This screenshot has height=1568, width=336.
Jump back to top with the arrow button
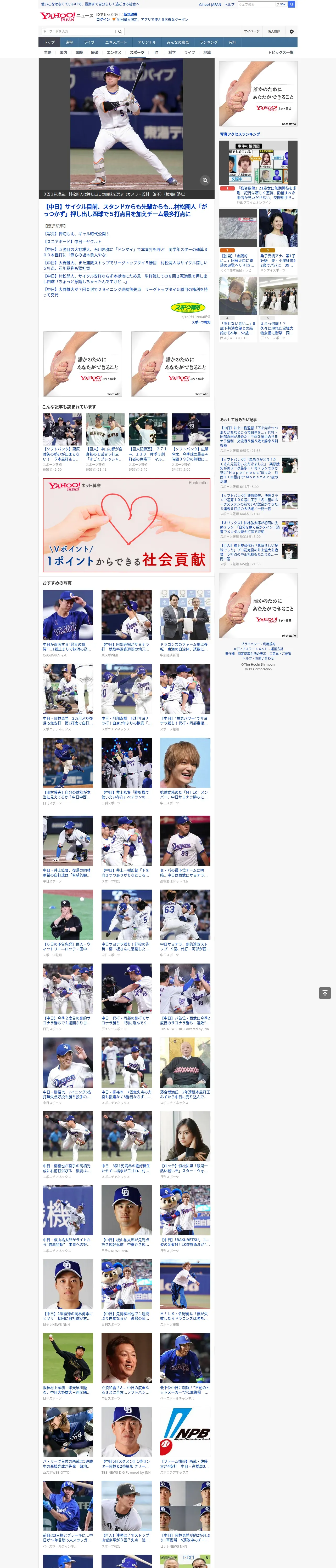click(325, 993)
